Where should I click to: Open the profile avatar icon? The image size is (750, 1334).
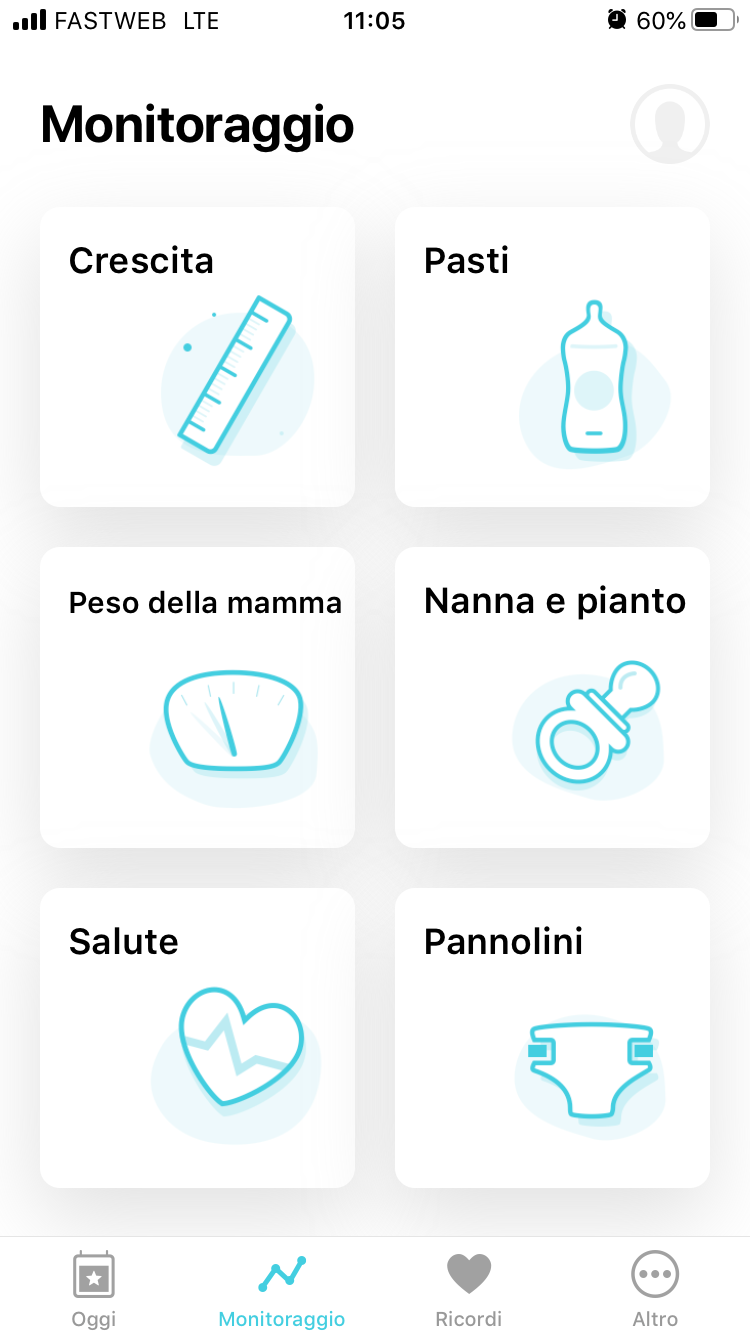pyautogui.click(x=669, y=125)
